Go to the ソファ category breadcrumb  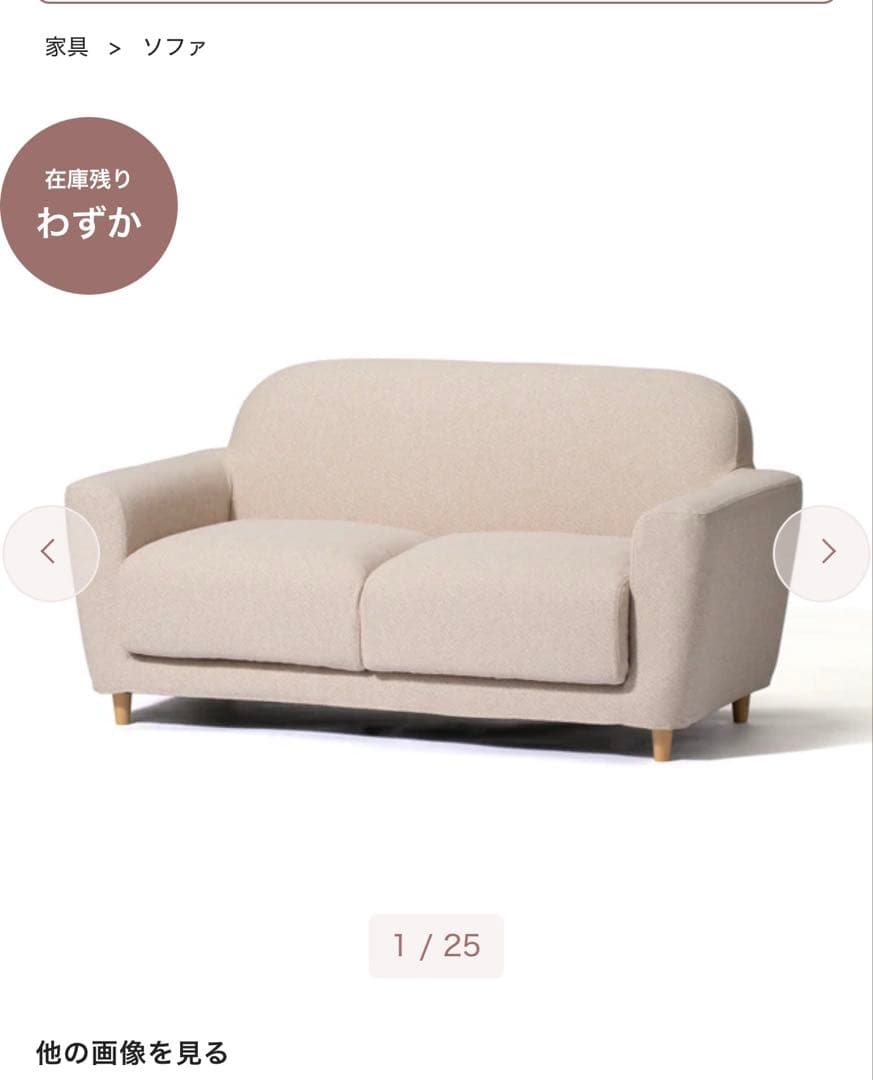(x=174, y=47)
